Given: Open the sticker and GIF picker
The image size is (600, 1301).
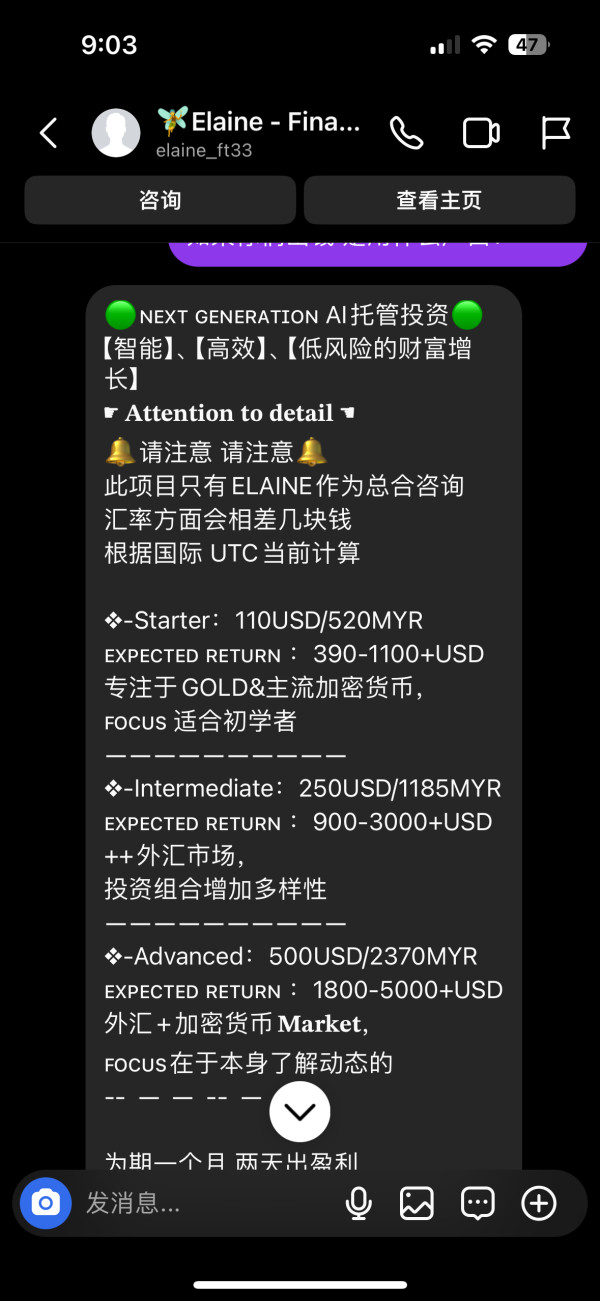Looking at the screenshot, I should click(478, 1203).
